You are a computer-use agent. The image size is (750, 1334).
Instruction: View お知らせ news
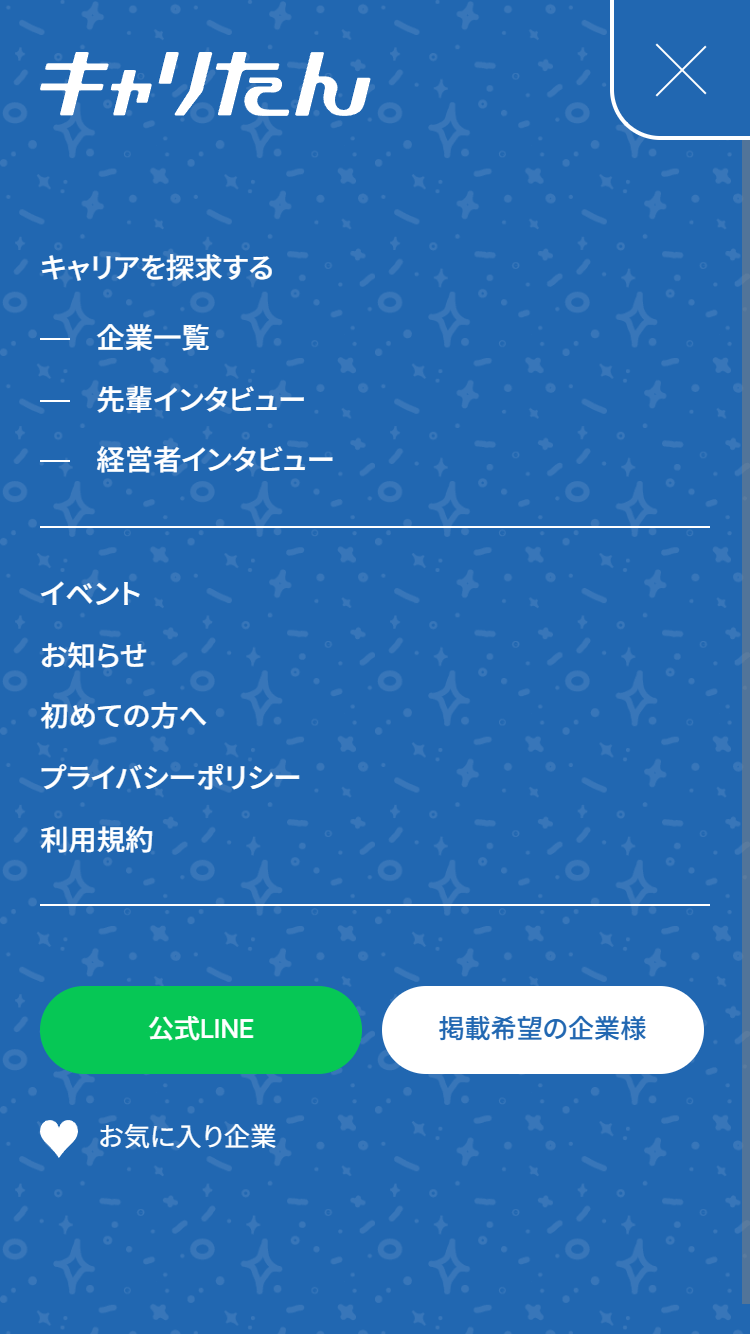click(93, 656)
